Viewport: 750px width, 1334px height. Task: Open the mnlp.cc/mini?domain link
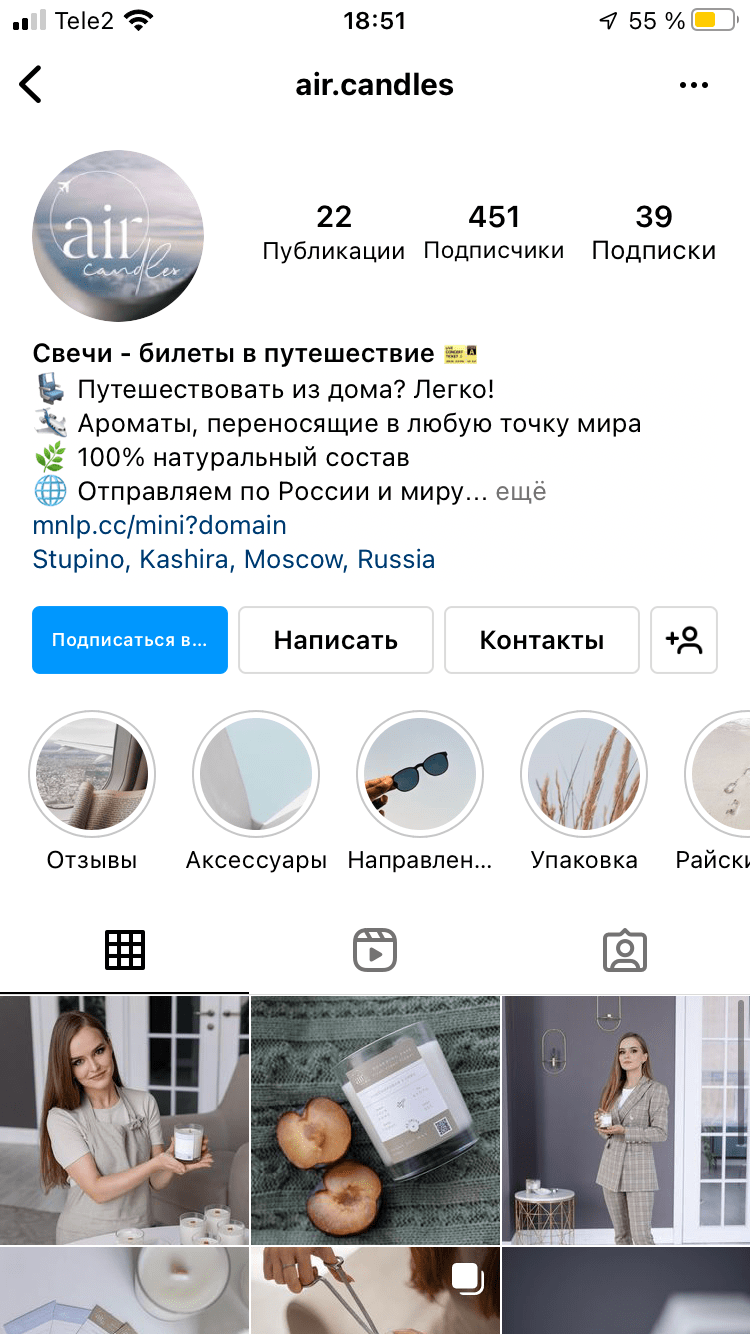tap(159, 525)
